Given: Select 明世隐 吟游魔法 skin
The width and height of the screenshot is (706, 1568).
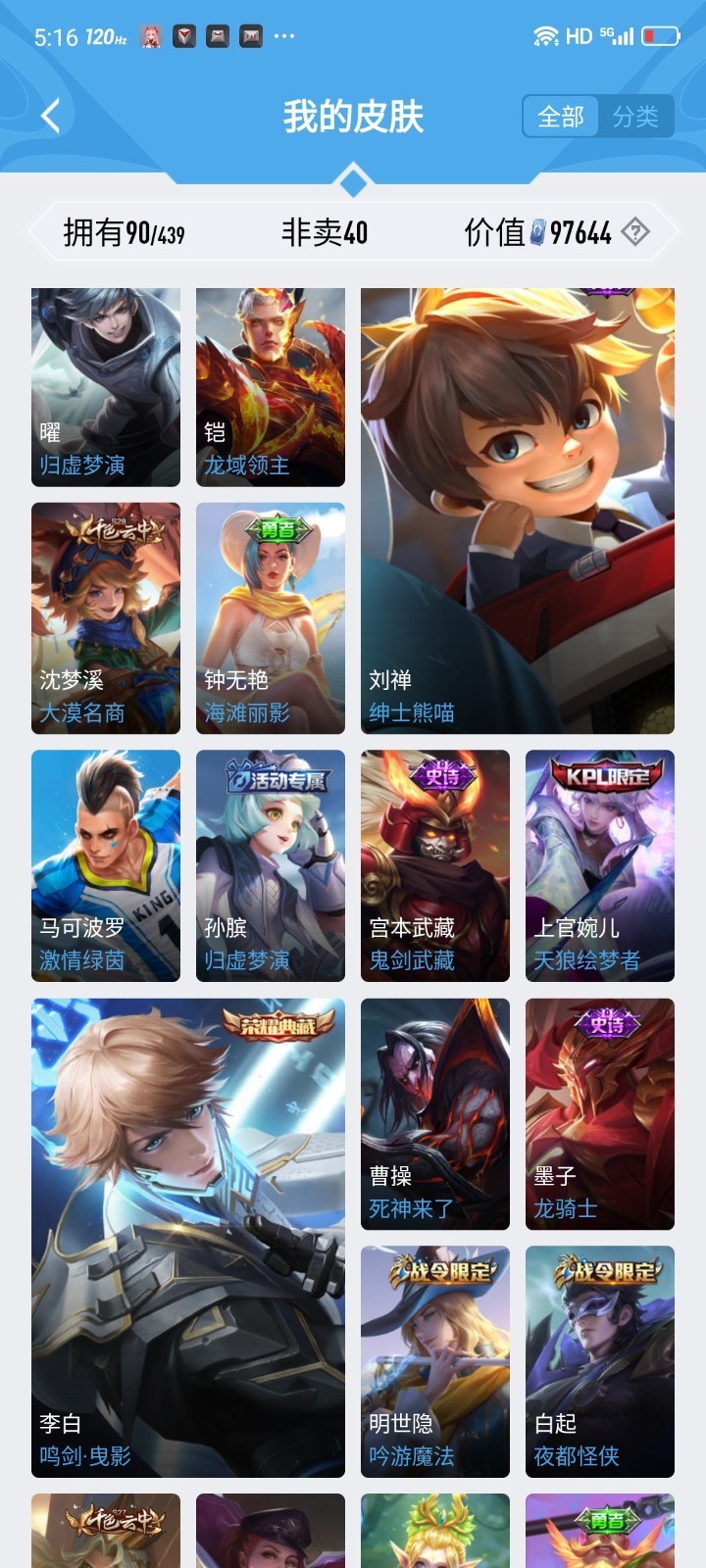Looking at the screenshot, I should [435, 1361].
